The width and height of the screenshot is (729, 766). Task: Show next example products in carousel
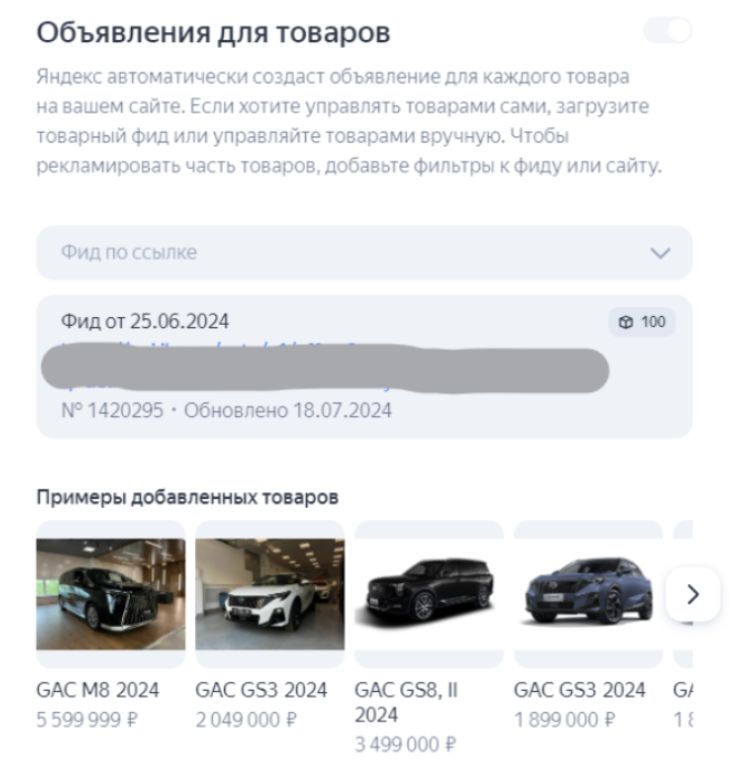[692, 595]
